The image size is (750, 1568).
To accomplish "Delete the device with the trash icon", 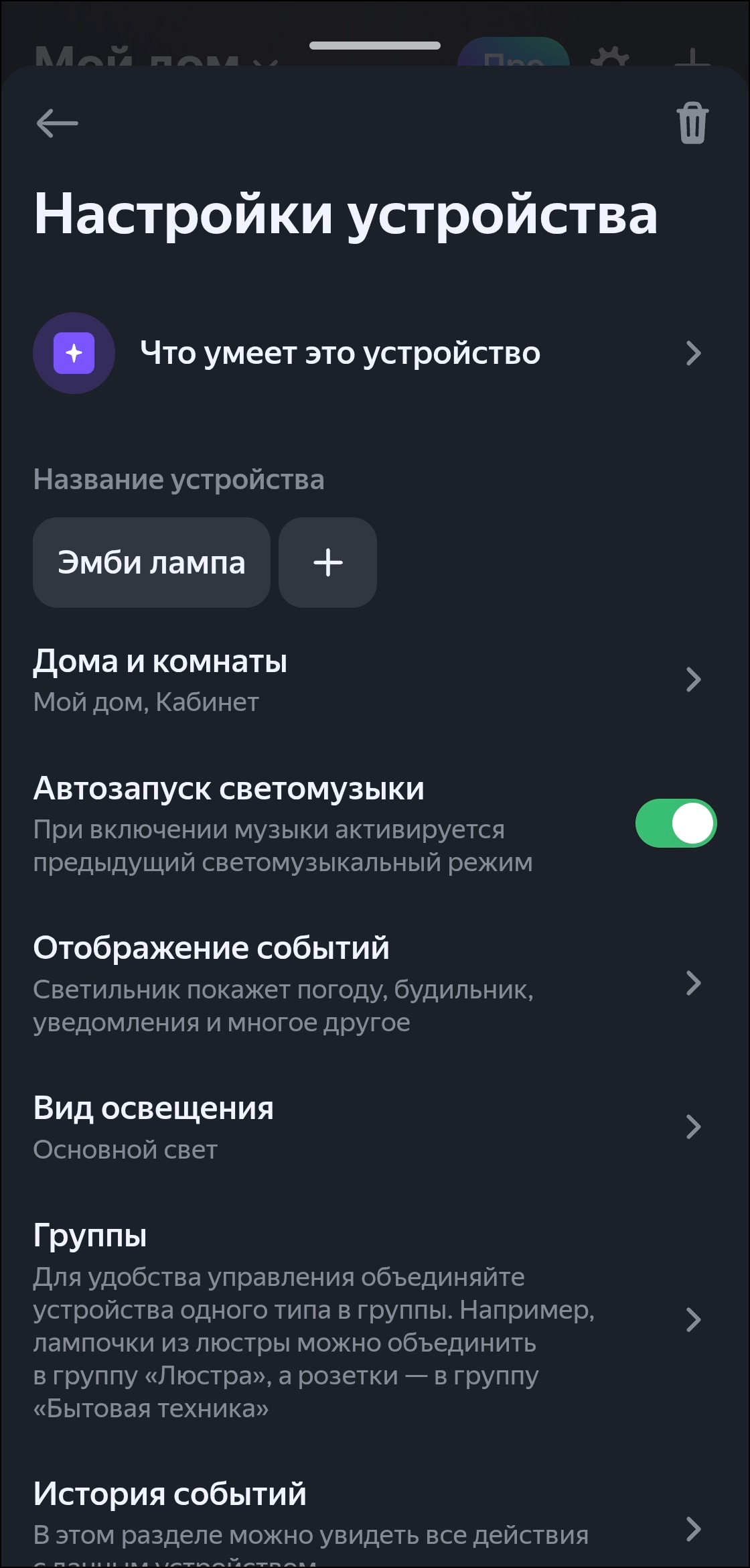I will click(x=692, y=123).
